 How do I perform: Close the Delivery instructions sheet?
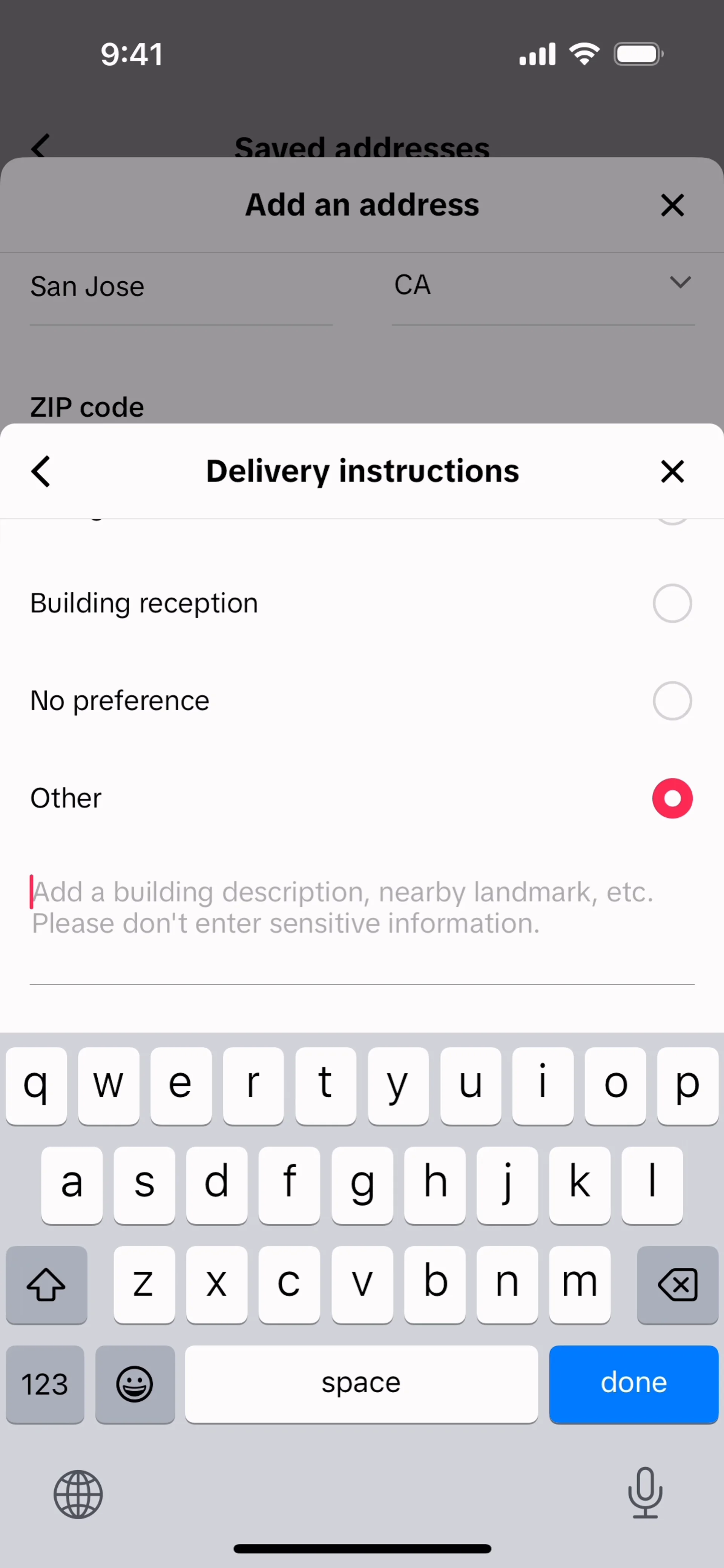[672, 472]
